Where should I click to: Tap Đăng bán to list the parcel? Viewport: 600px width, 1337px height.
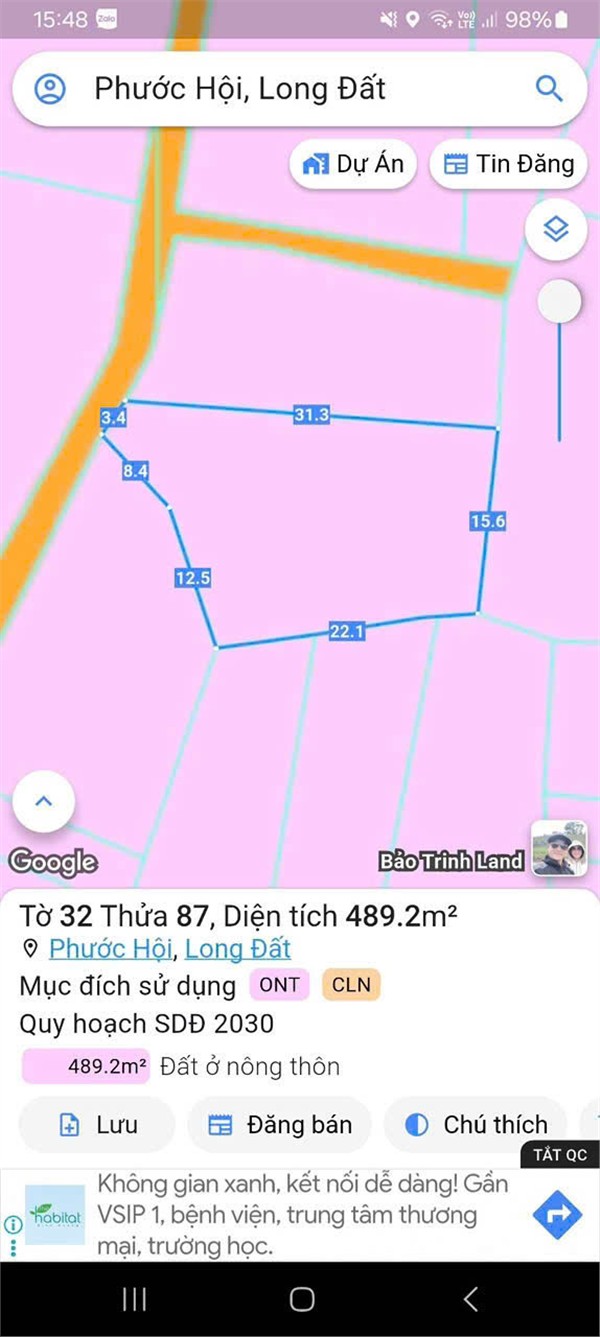[x=280, y=1125]
